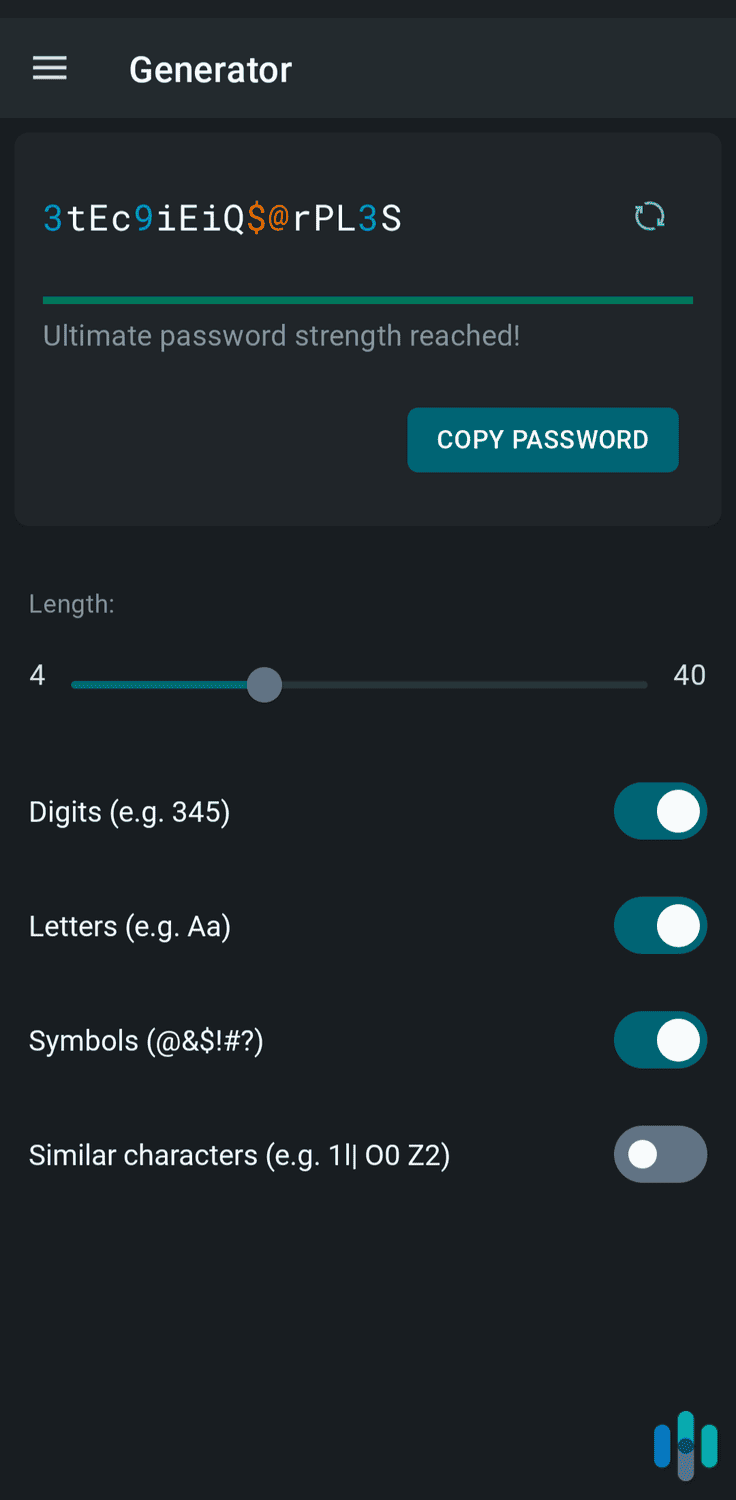
Task: Click the slider track near the maximum
Action: tap(620, 684)
